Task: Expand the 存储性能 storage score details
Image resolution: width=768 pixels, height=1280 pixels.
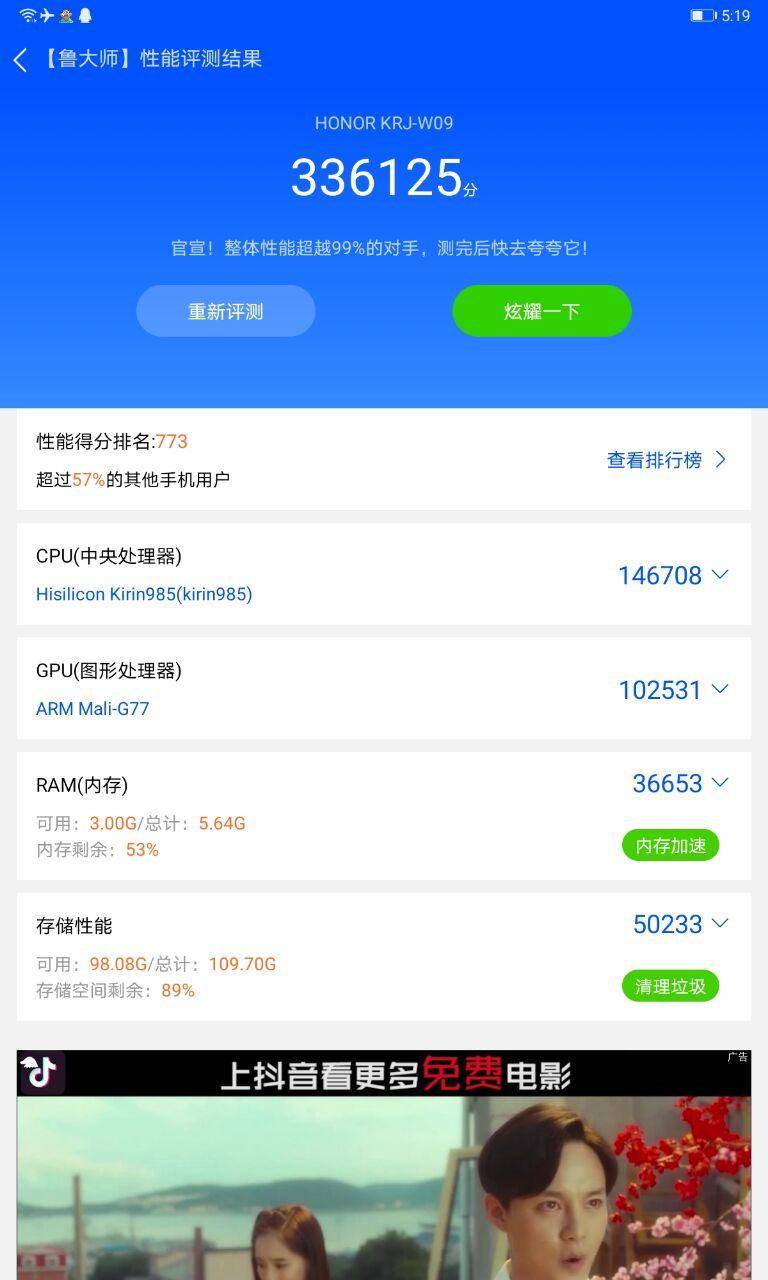Action: point(719,924)
